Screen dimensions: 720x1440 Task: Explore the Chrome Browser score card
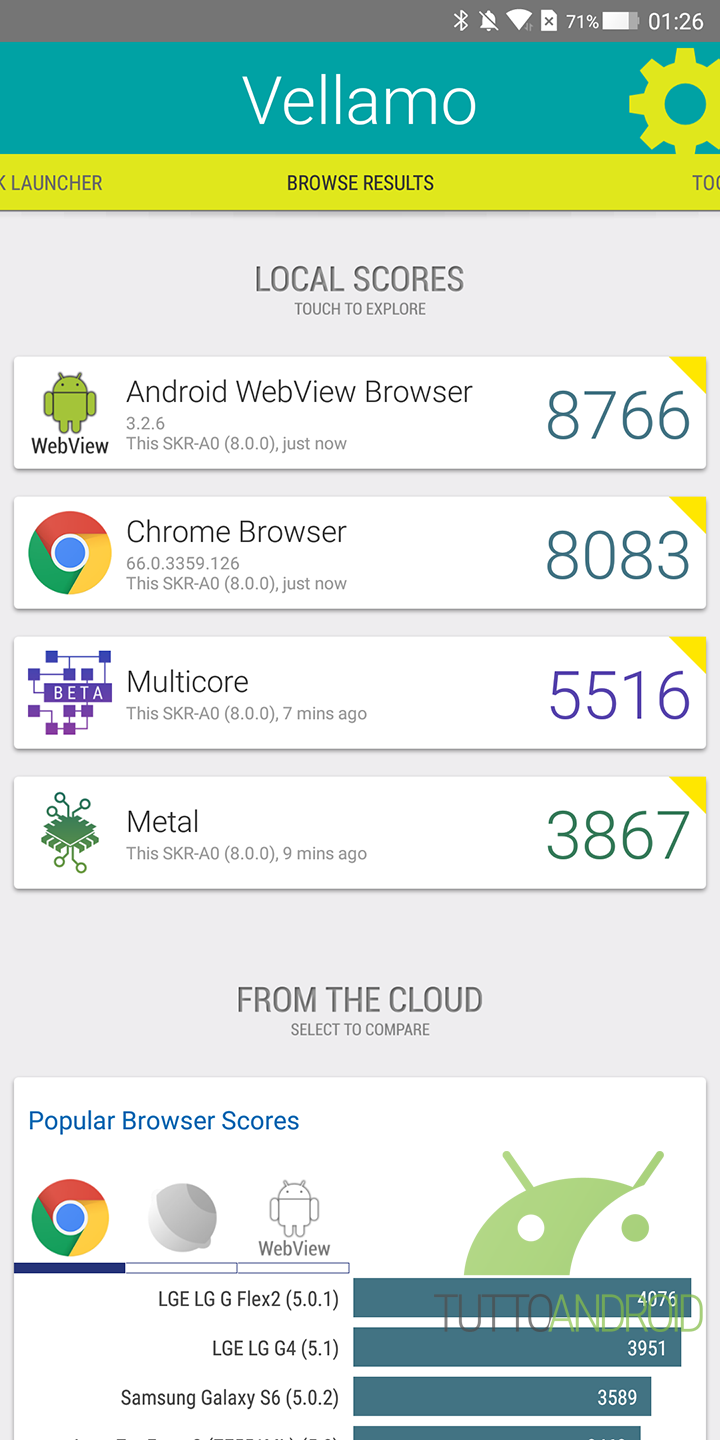tap(360, 553)
